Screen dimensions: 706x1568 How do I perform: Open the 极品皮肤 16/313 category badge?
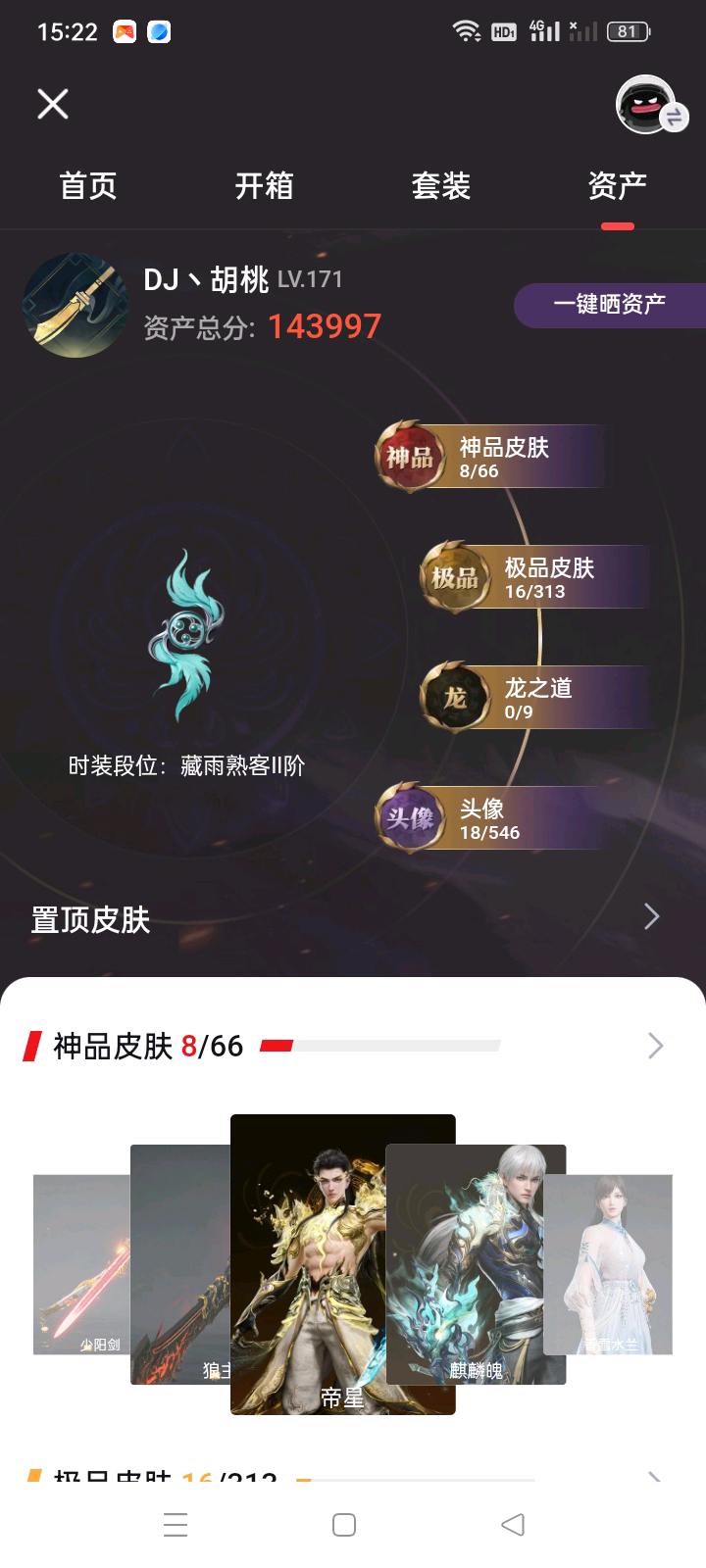pyautogui.click(x=534, y=577)
